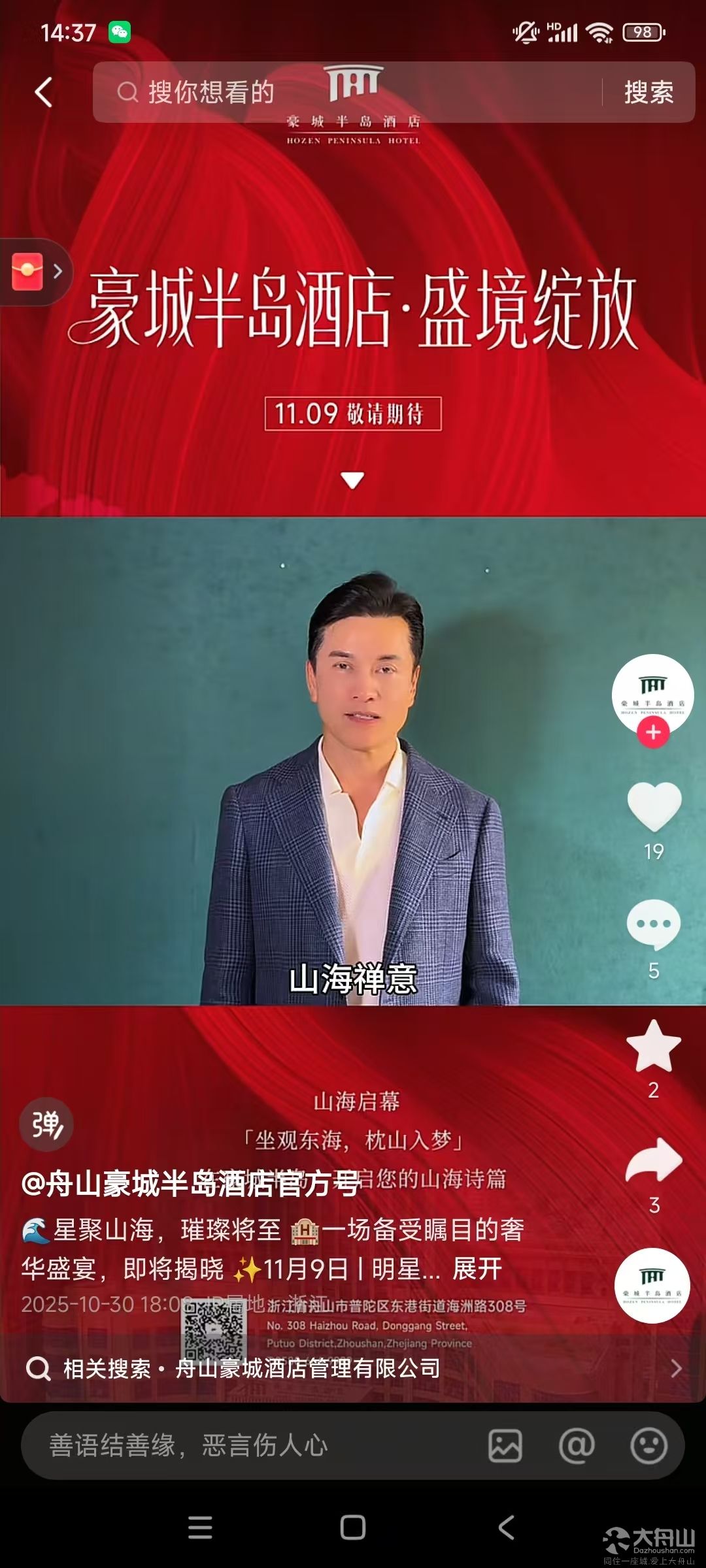Open the hotel account avatar

click(x=652, y=693)
